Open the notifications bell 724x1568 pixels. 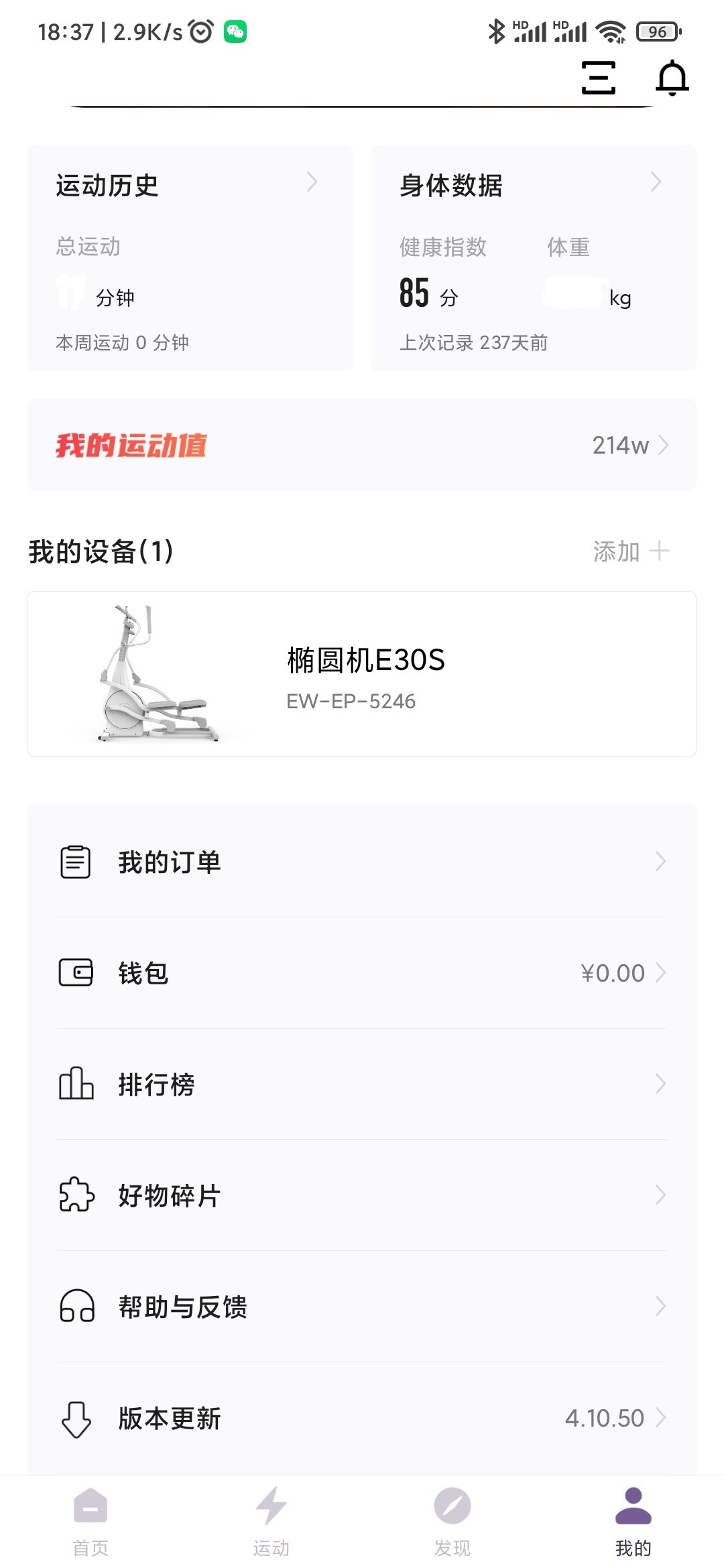click(x=672, y=78)
